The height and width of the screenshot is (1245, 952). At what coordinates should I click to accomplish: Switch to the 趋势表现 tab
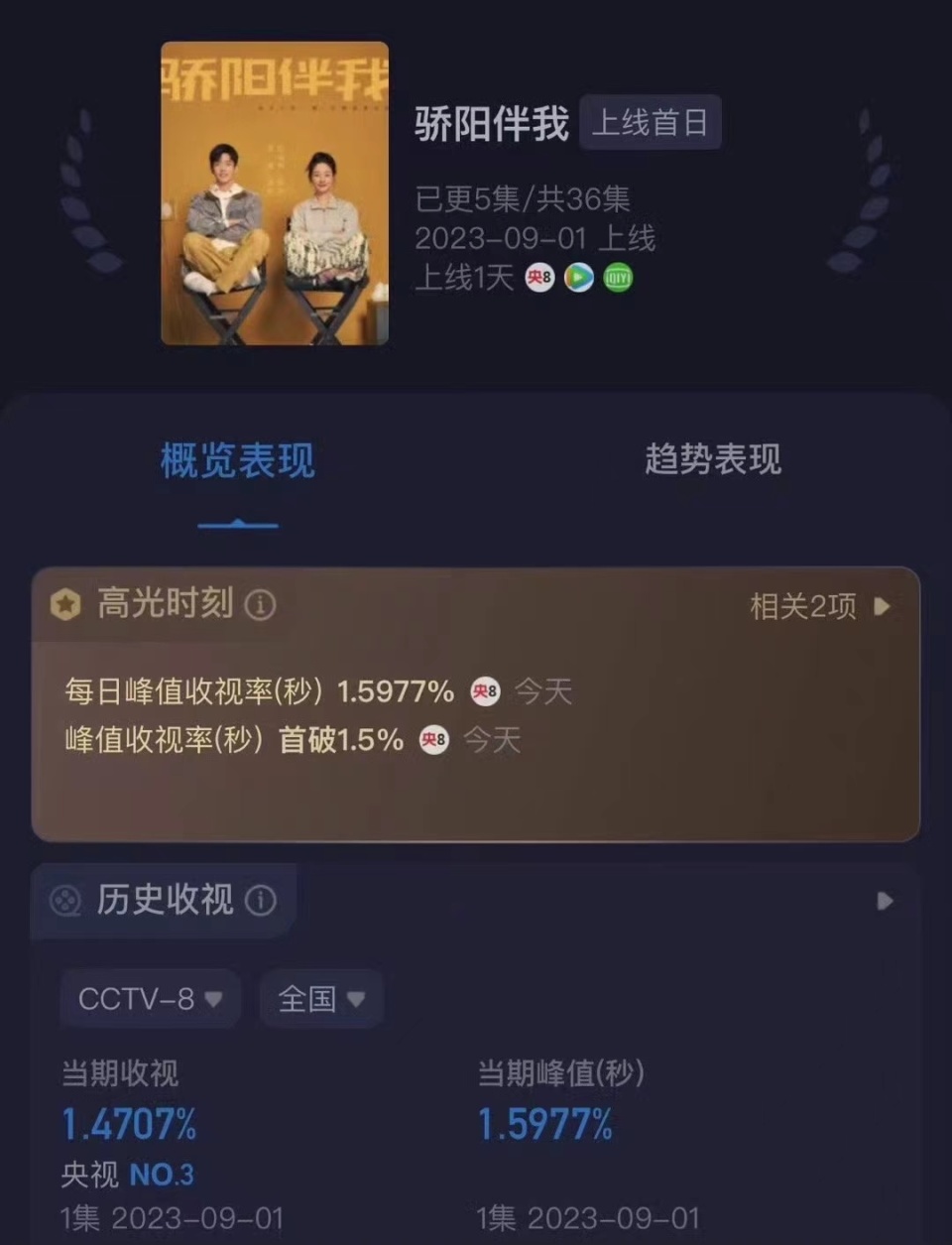[x=712, y=459]
